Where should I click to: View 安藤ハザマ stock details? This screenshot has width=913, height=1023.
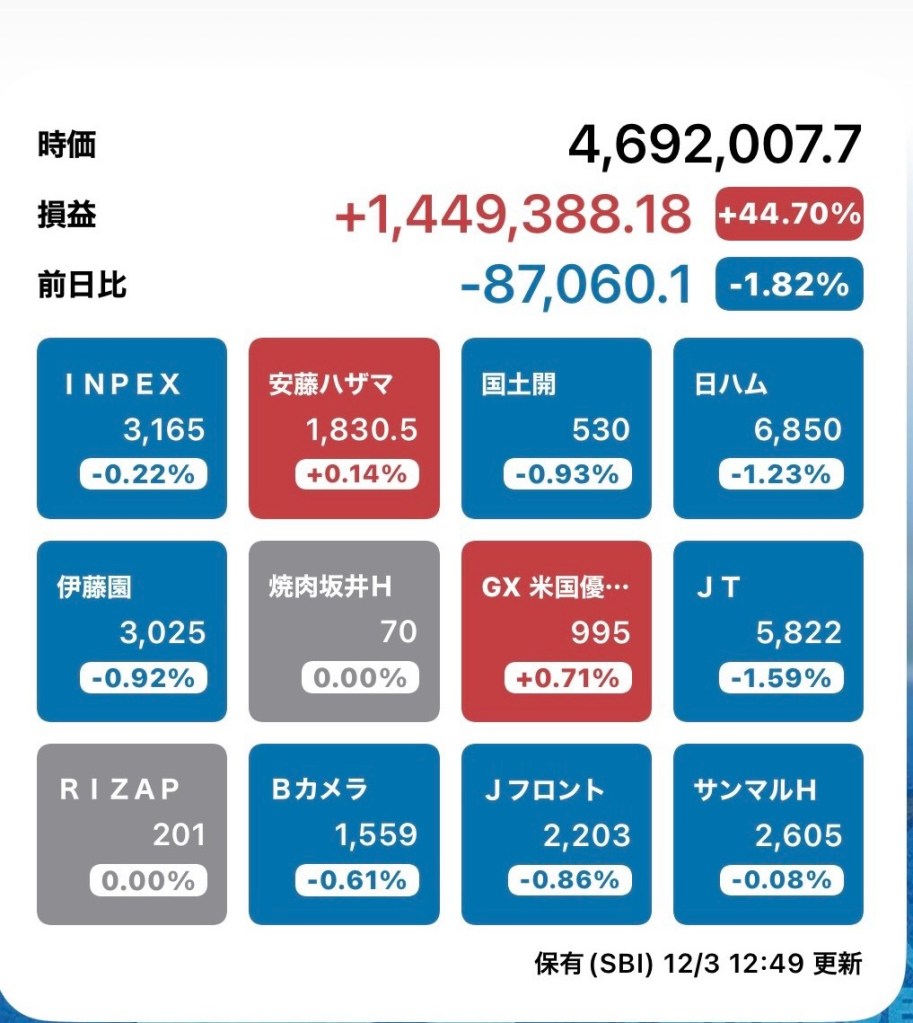[x=344, y=428]
